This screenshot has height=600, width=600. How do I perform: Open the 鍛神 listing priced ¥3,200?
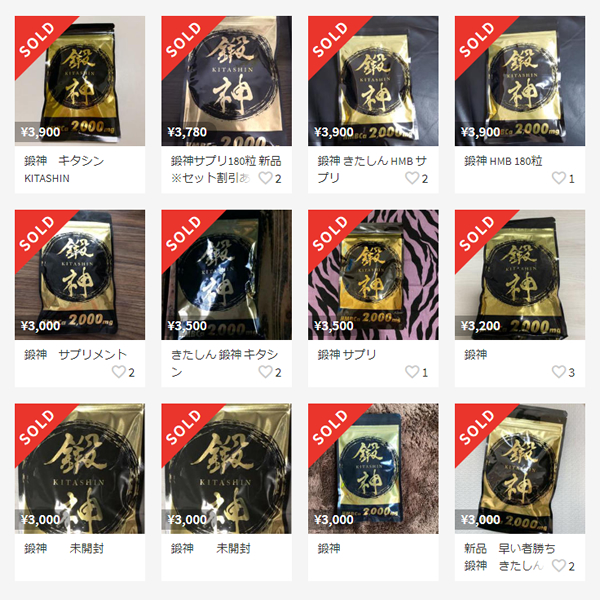click(519, 275)
